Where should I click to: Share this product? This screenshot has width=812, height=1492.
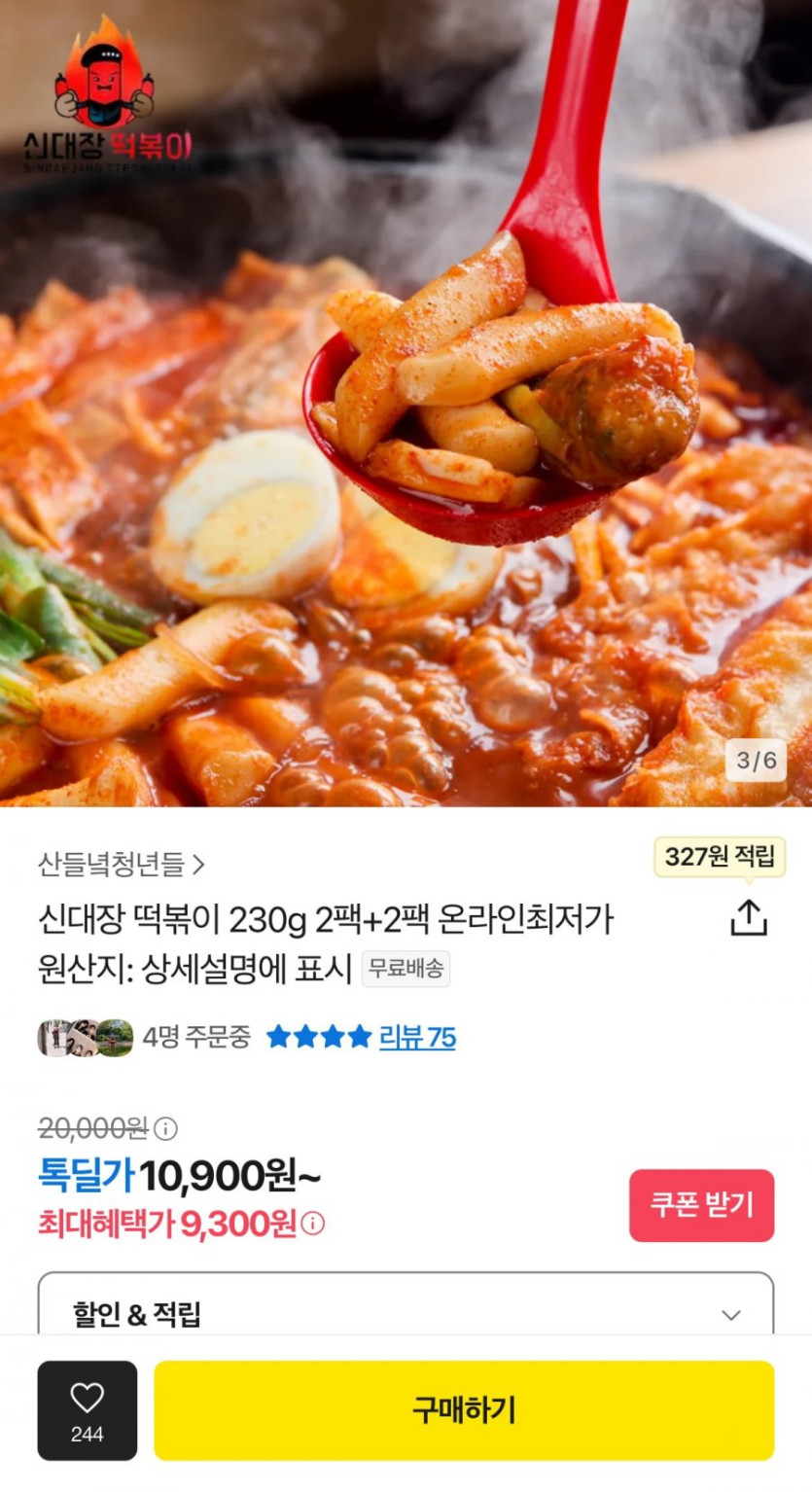(x=748, y=917)
